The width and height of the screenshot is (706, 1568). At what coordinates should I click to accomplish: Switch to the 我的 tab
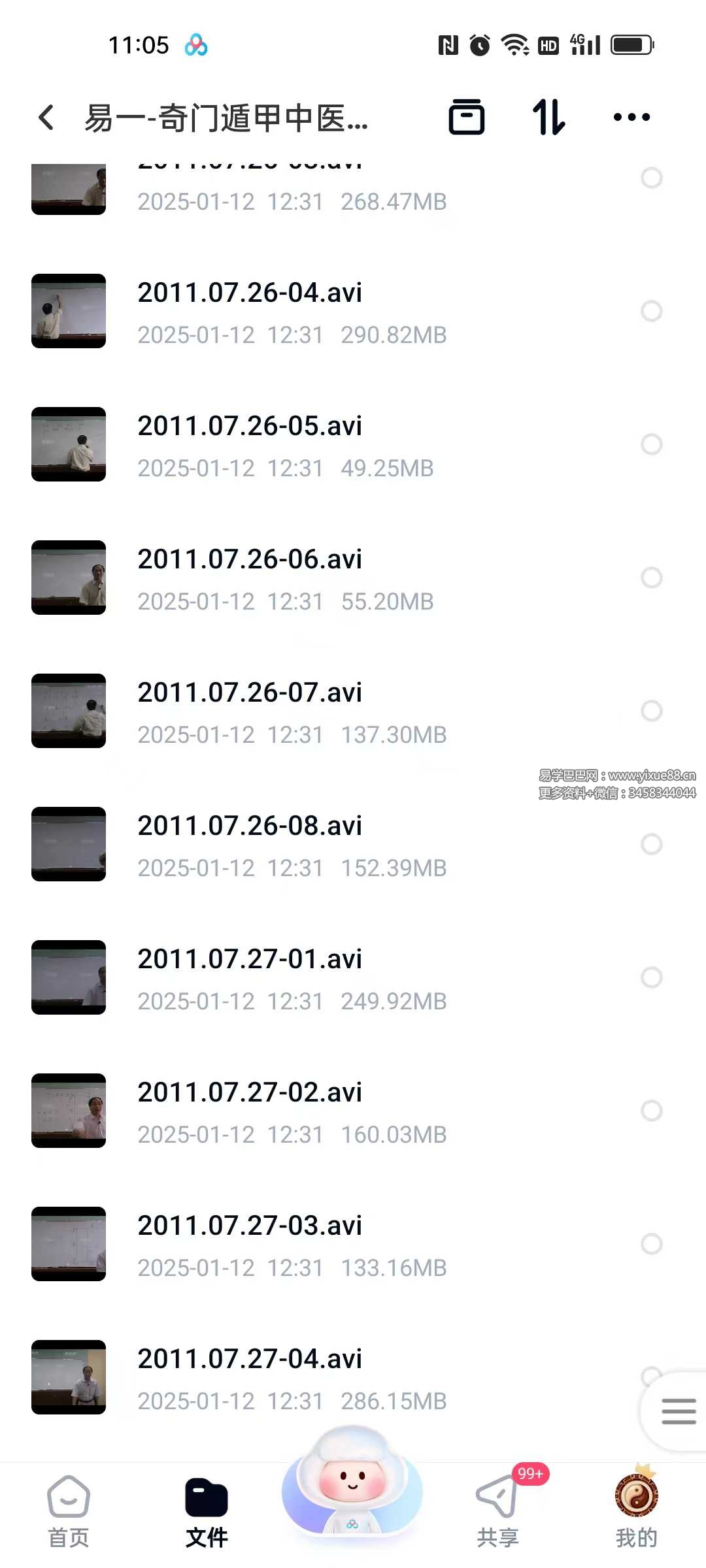(636, 1512)
